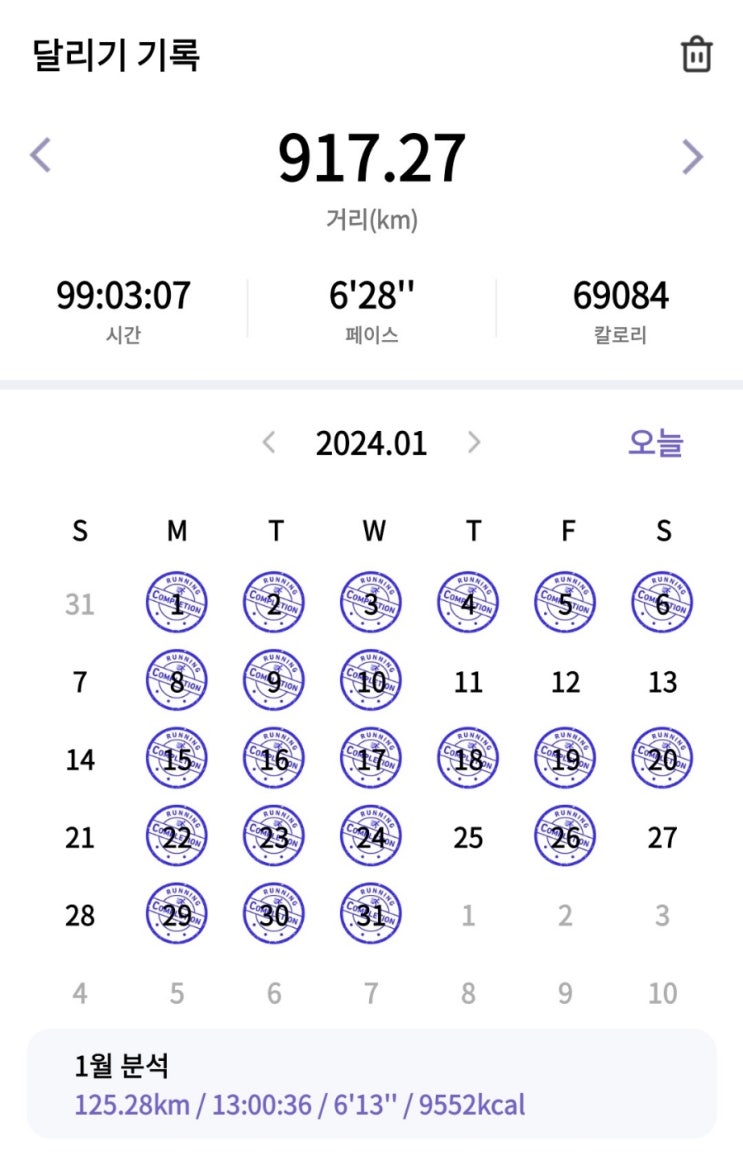Tap the trash can delete icon
This screenshot has height=1160, width=743.
(x=696, y=55)
